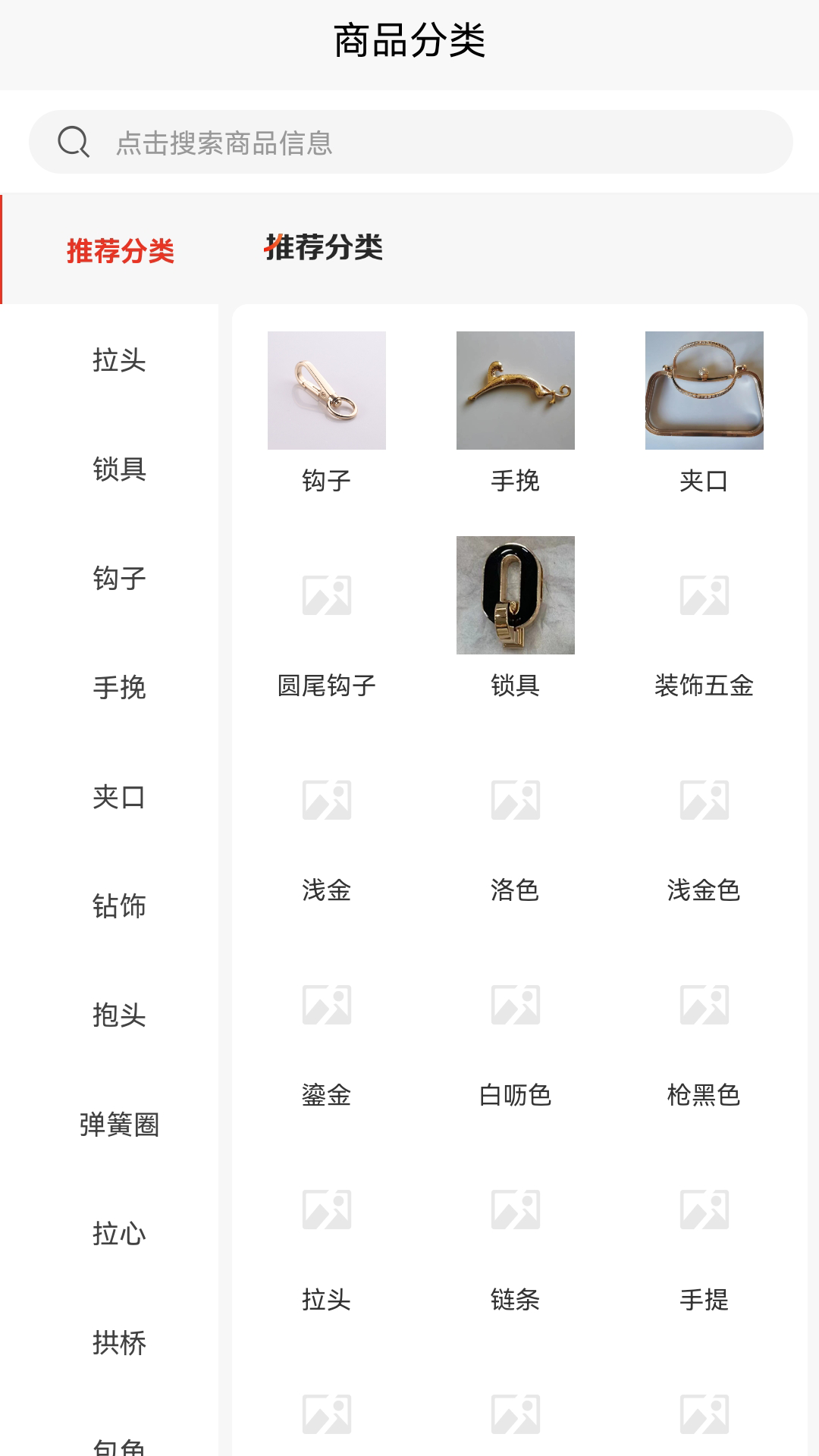819x1456 pixels.
Task: Click the product search input field
Action: (409, 140)
